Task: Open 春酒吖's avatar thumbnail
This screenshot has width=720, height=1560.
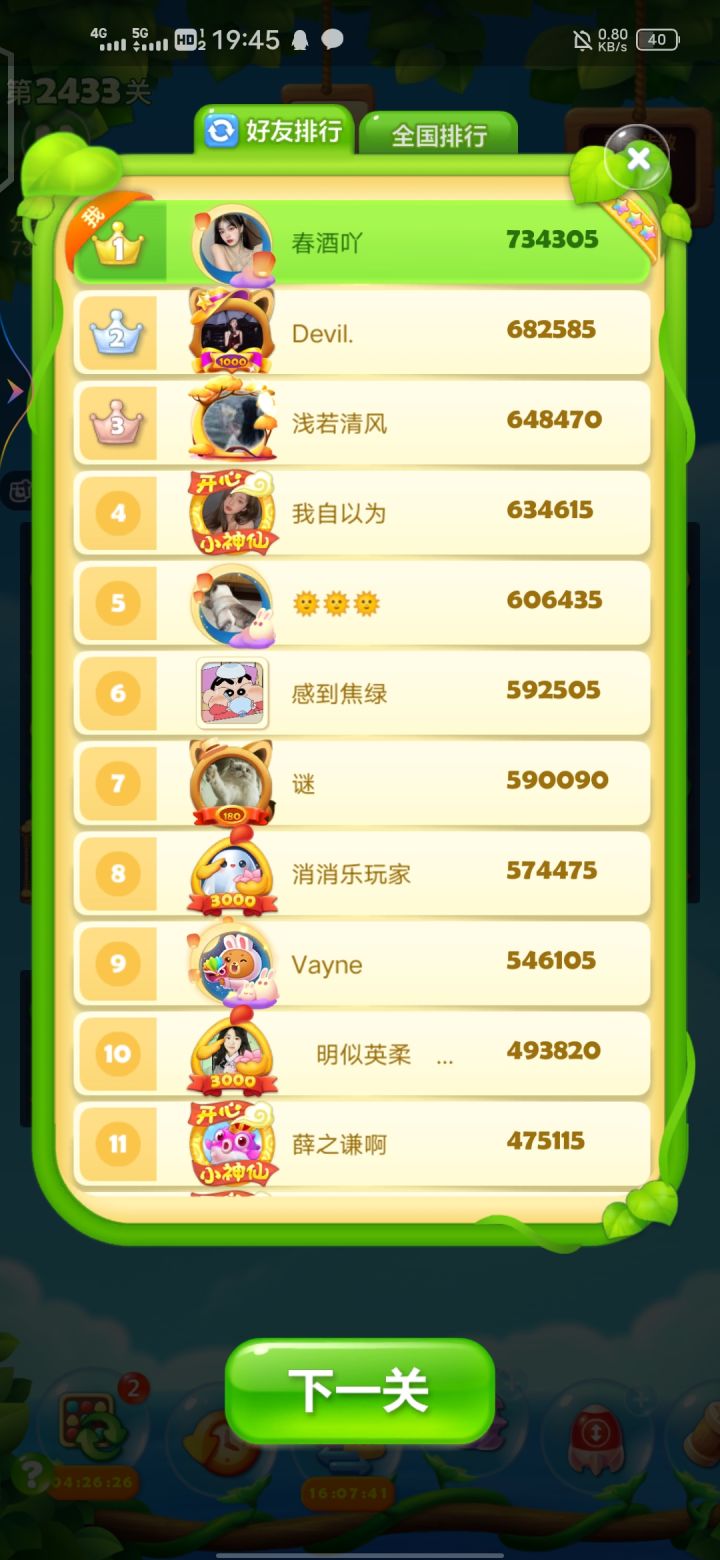Action: click(231, 240)
